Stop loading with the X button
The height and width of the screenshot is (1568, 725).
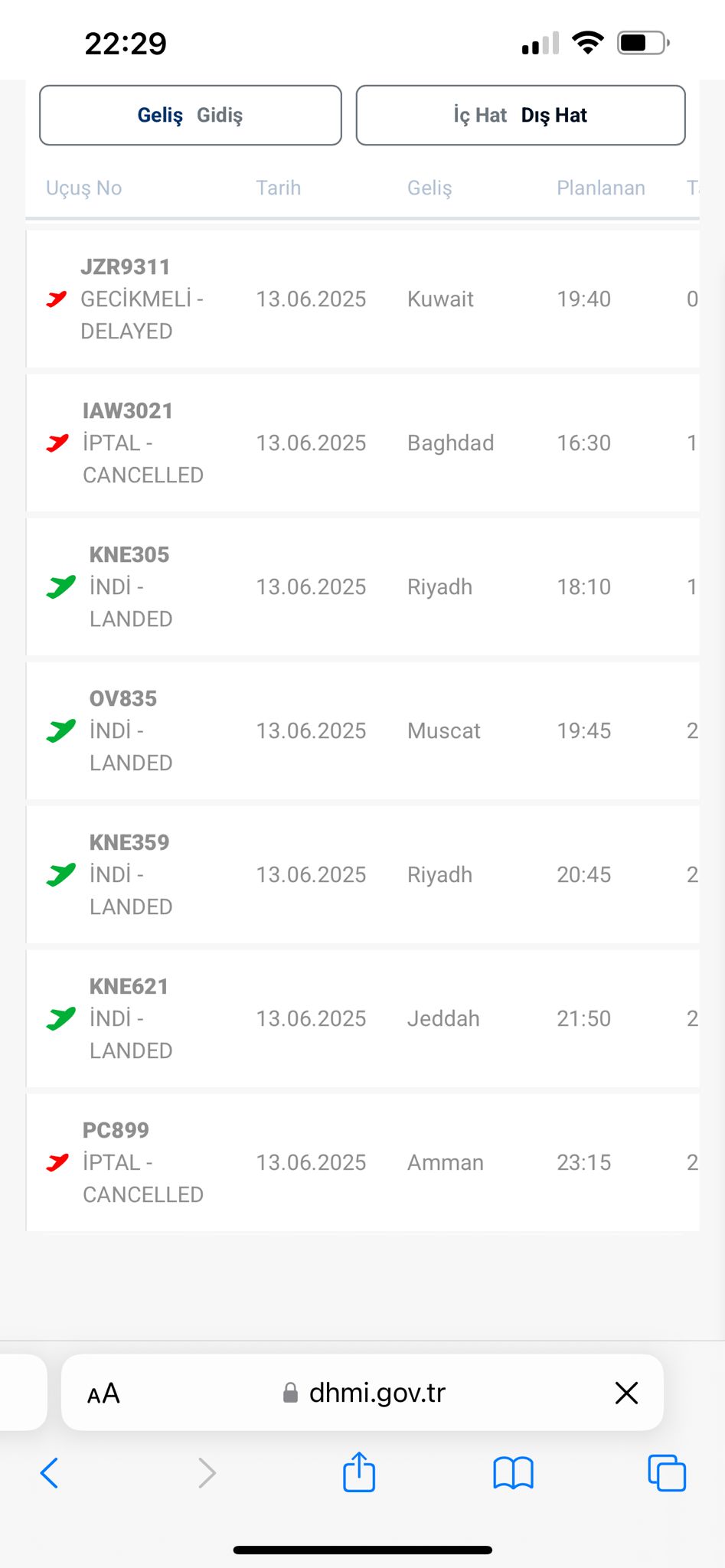click(626, 1393)
